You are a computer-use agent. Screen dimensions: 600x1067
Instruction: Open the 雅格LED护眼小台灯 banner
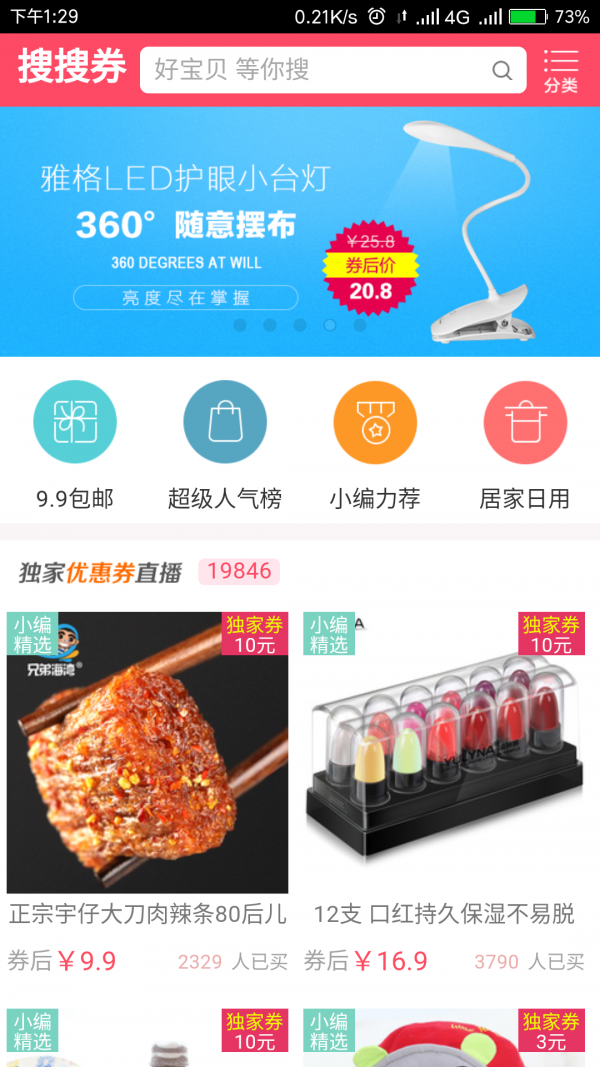pos(300,230)
